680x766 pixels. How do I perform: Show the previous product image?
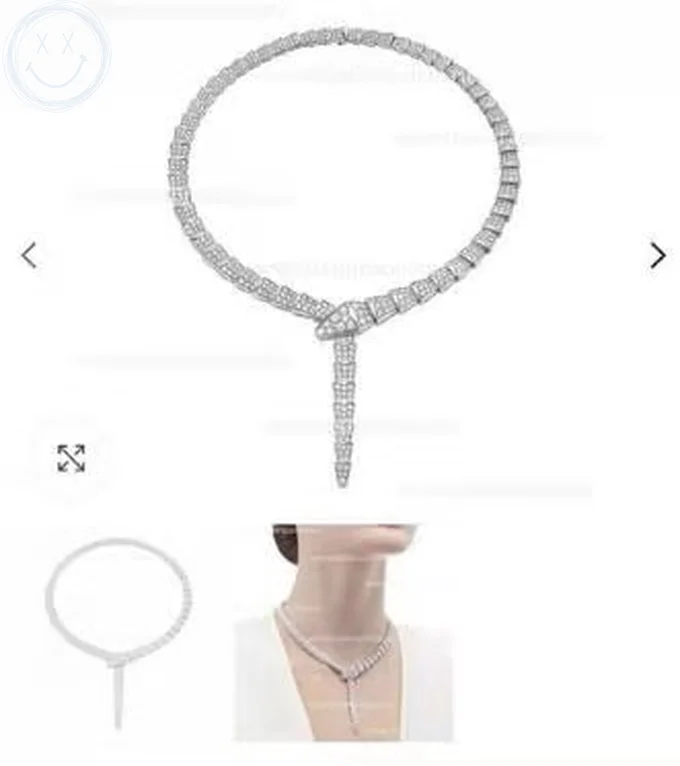[29, 255]
